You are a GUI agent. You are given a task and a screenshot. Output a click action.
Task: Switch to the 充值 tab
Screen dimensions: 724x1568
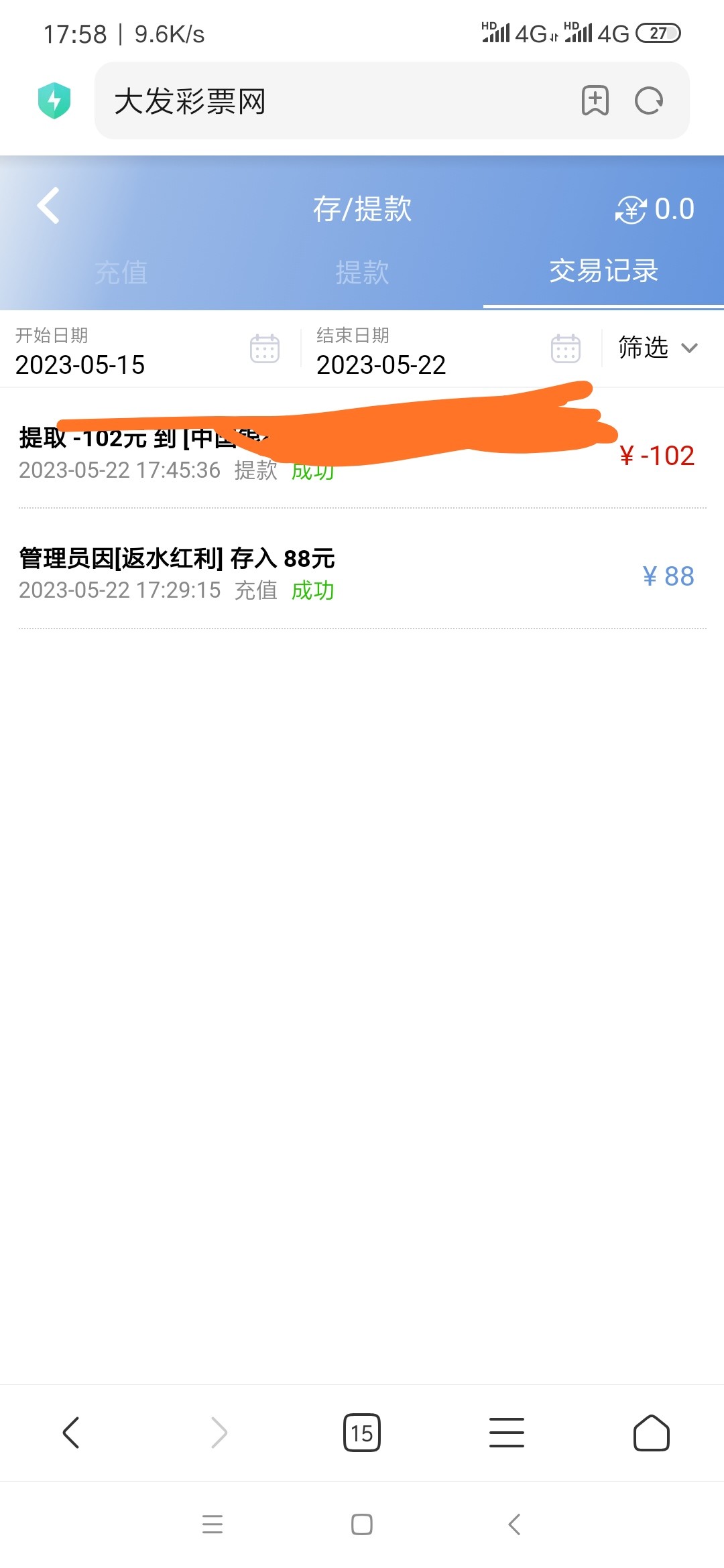pyautogui.click(x=121, y=273)
